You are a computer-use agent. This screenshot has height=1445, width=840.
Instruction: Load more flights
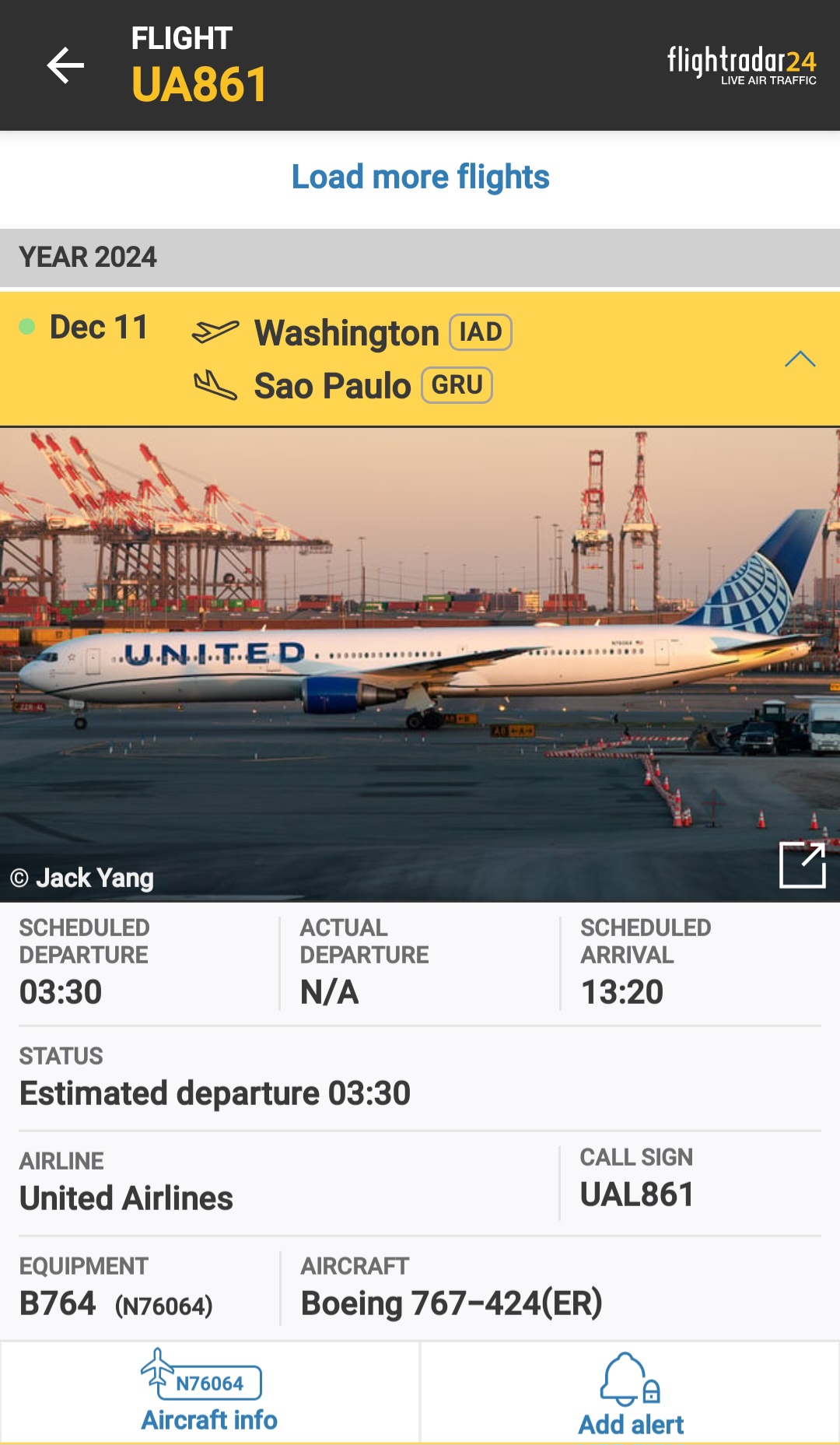[420, 177]
